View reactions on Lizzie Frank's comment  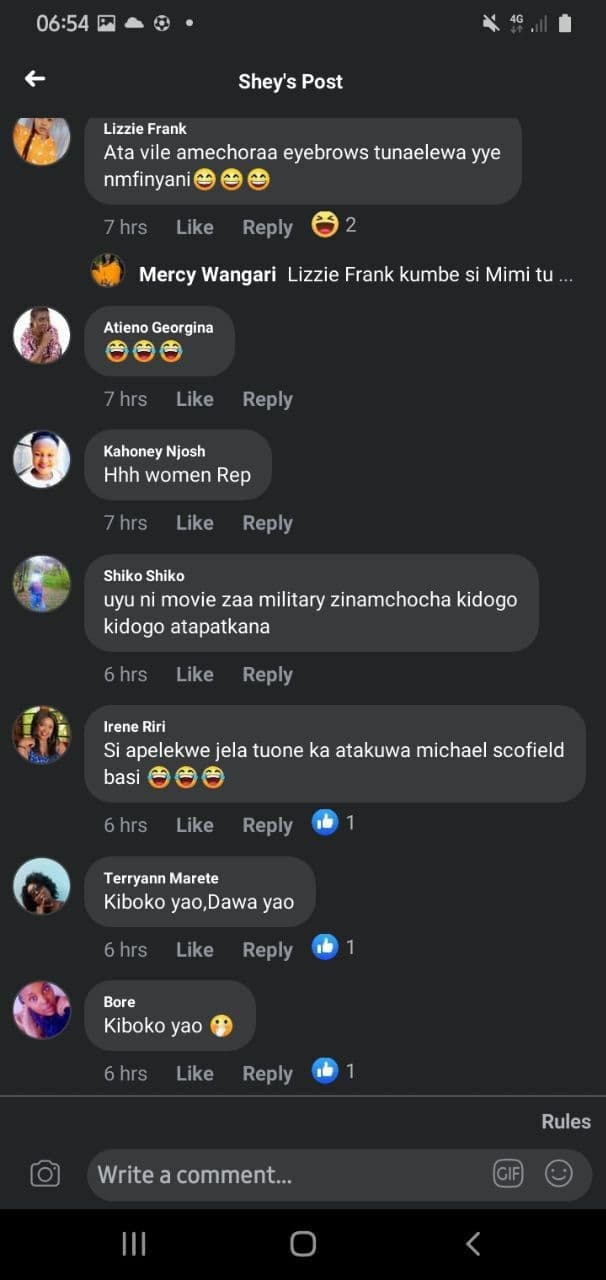[334, 225]
